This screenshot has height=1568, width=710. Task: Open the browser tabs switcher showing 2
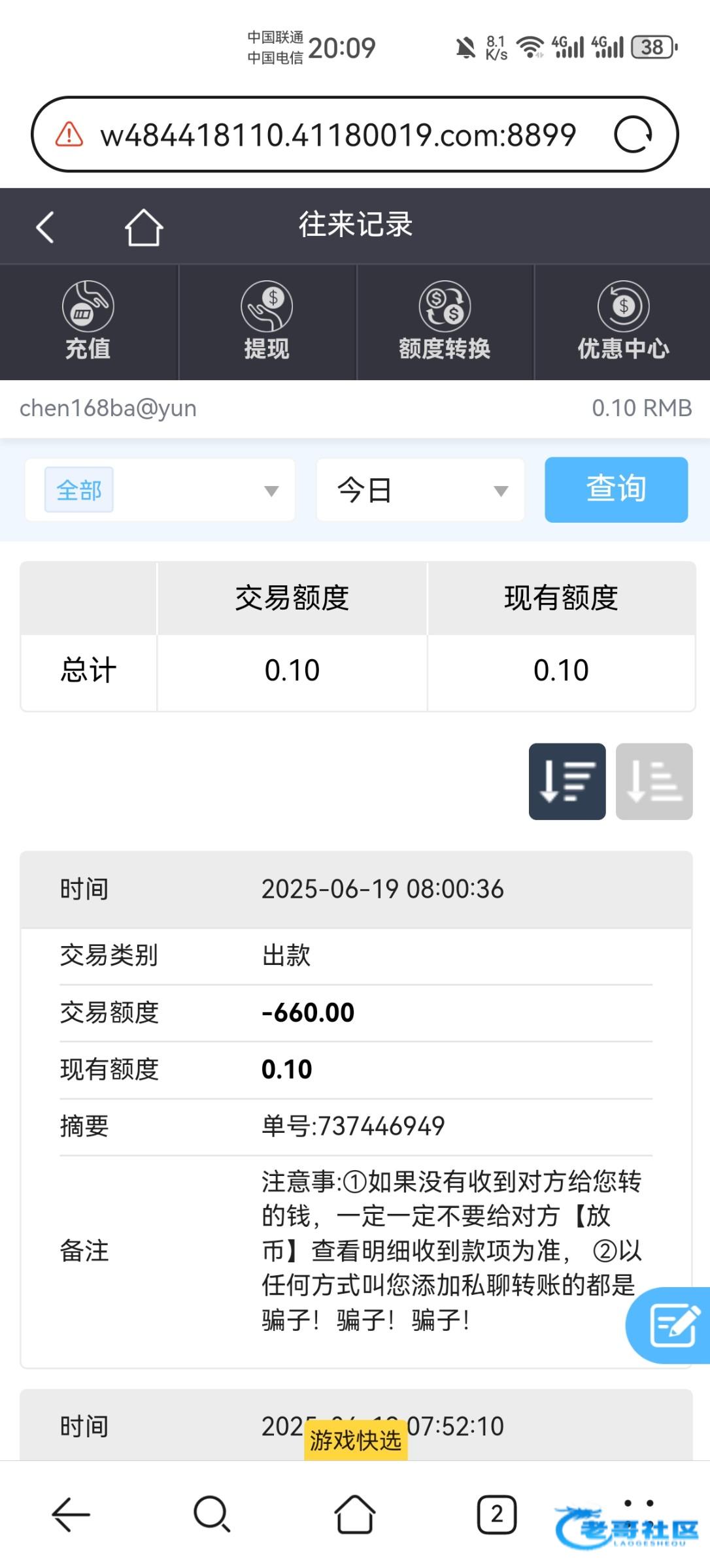[497, 1514]
